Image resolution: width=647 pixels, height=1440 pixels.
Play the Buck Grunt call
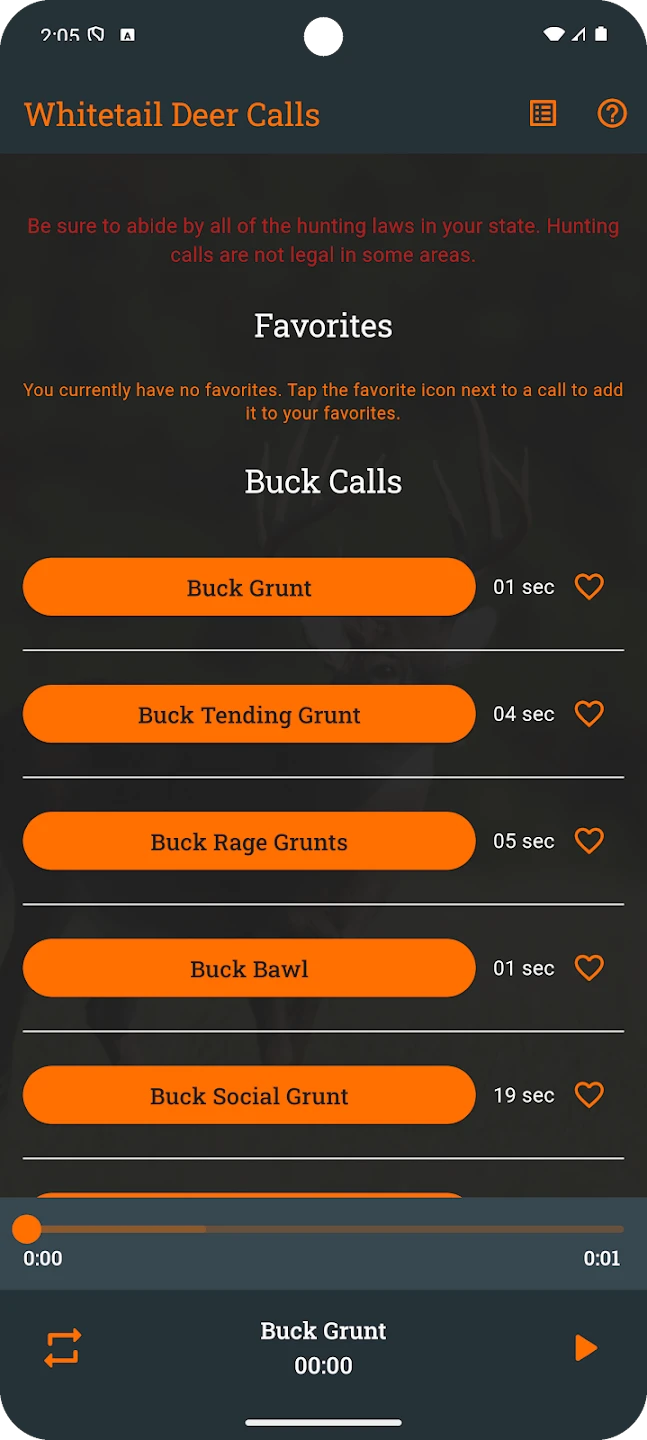pyautogui.click(x=249, y=587)
